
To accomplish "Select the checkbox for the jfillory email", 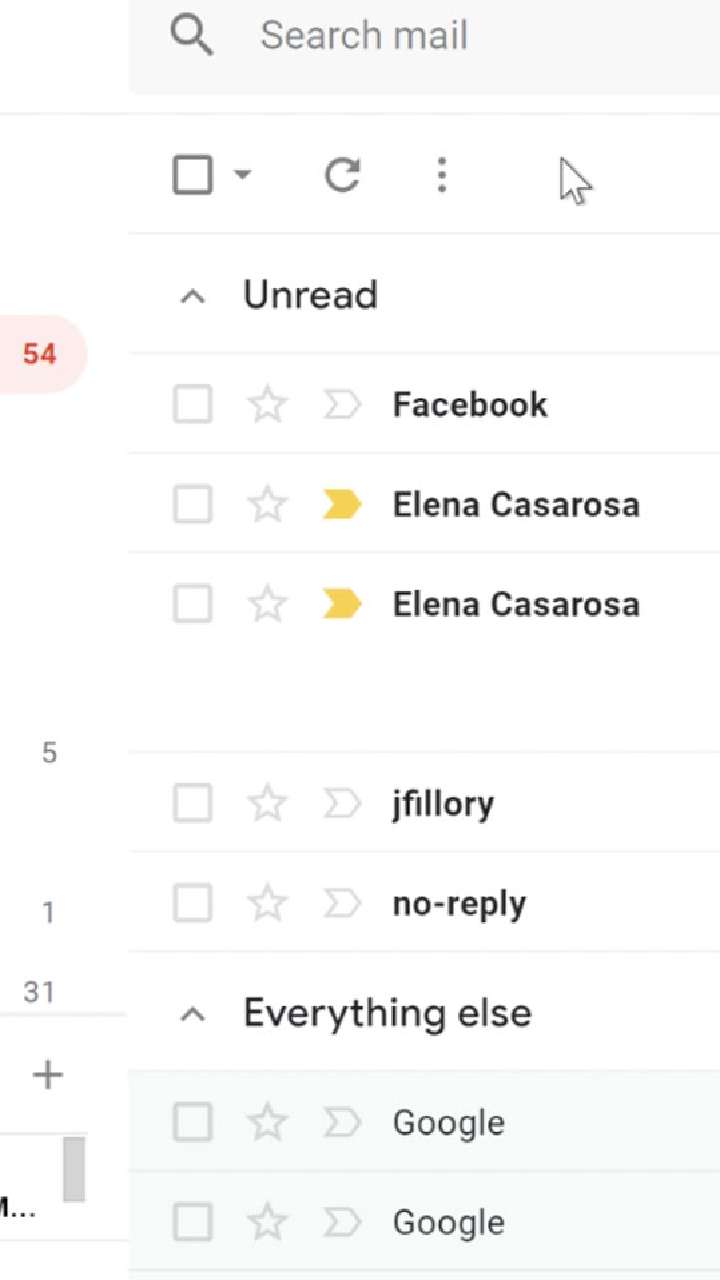I will [x=193, y=803].
